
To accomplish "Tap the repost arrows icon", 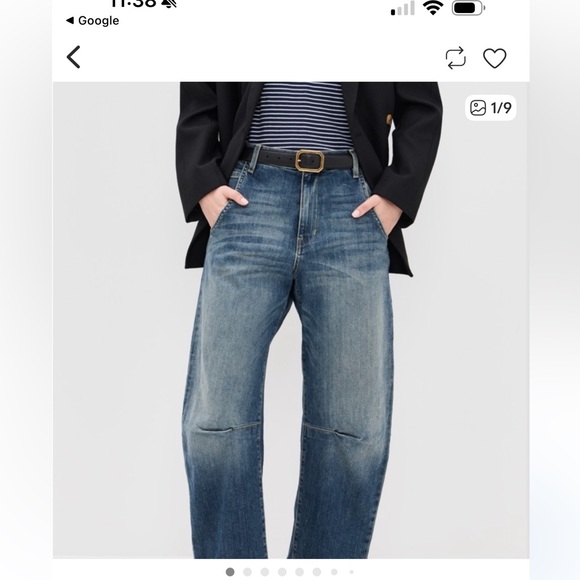I will pyautogui.click(x=455, y=58).
